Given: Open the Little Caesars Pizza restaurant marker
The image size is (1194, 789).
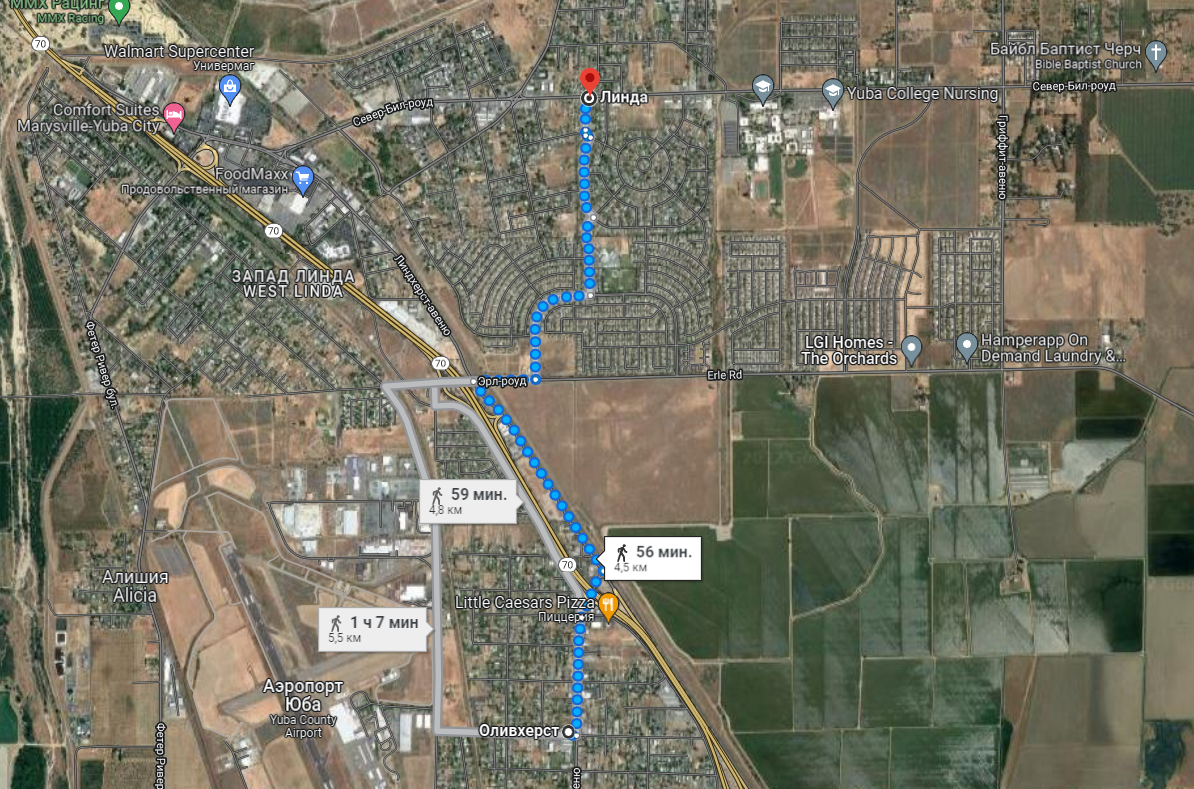Looking at the screenshot, I should point(607,604).
